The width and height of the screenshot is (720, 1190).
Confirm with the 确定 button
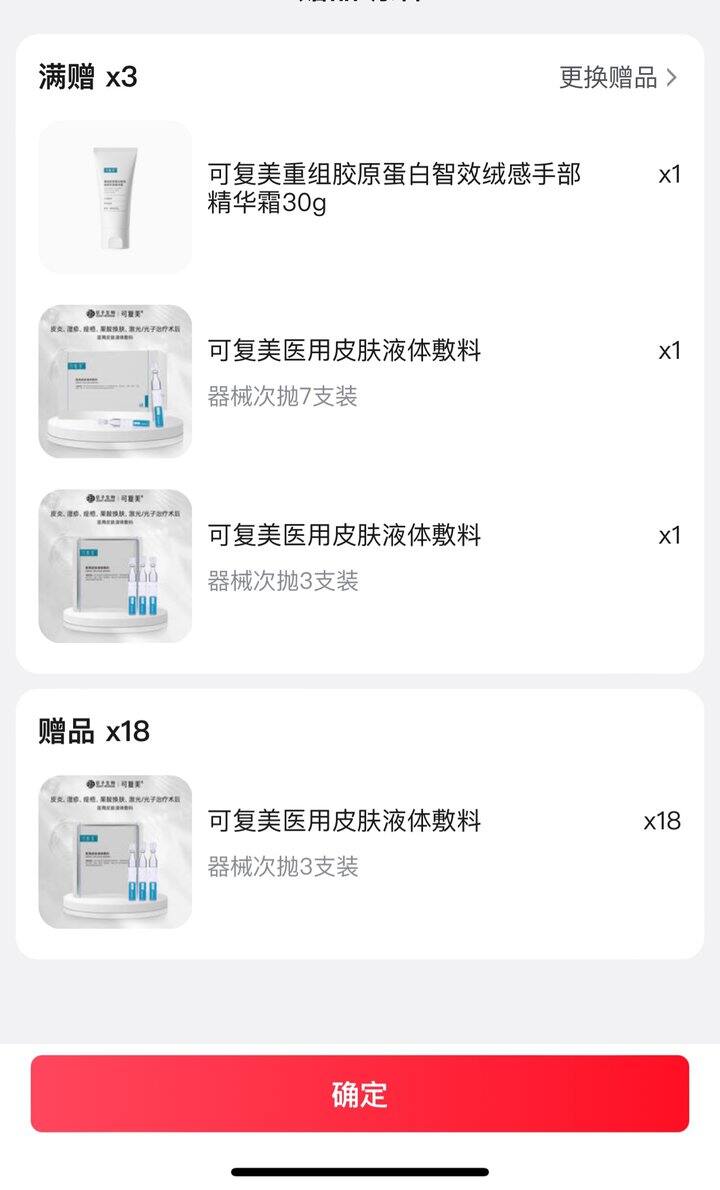[x=360, y=1093]
